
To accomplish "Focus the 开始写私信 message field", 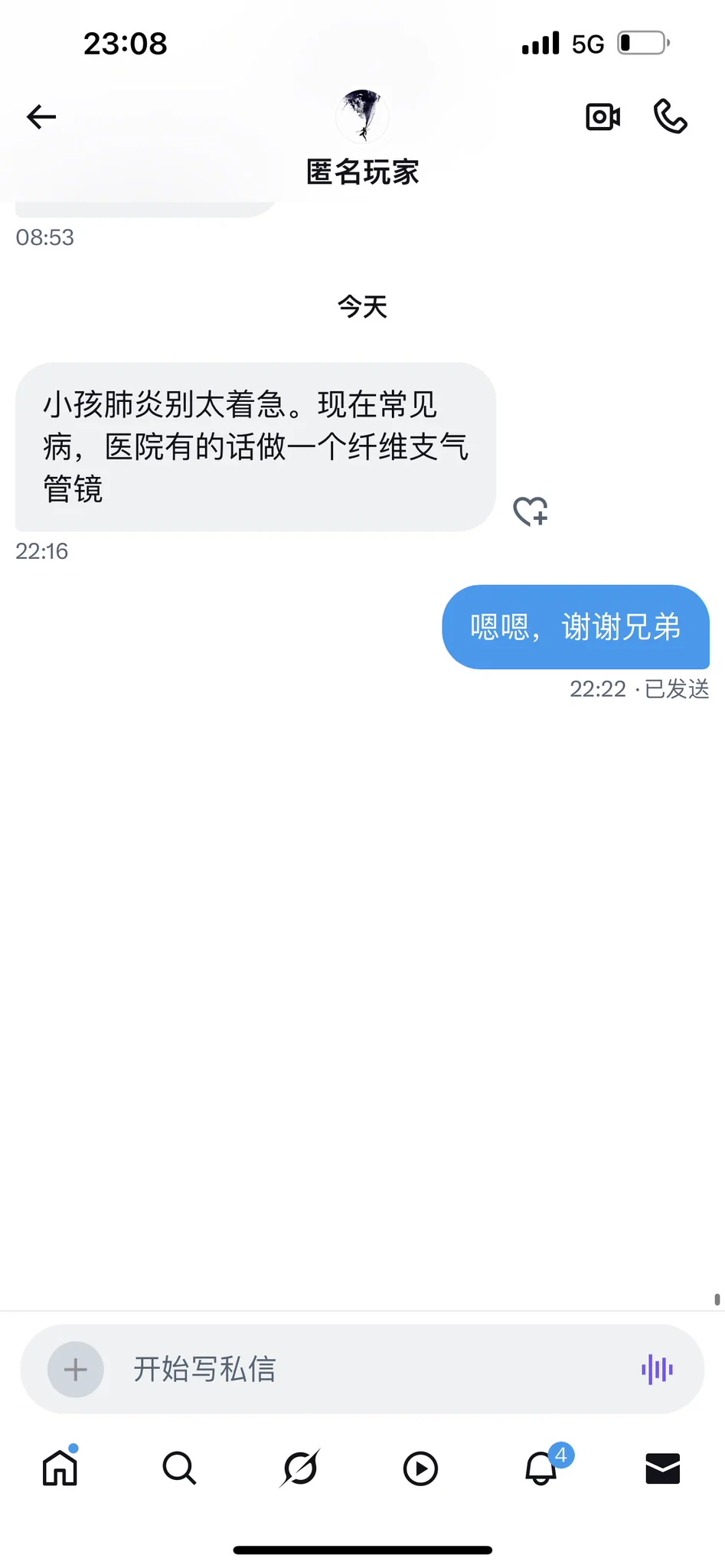I will coord(375,1369).
